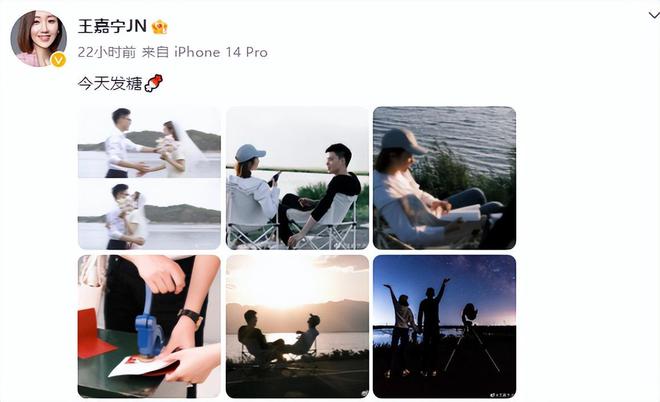This screenshot has height=402, width=660.
Task: Open the wedding dress beach photo
Action: [x=149, y=177]
